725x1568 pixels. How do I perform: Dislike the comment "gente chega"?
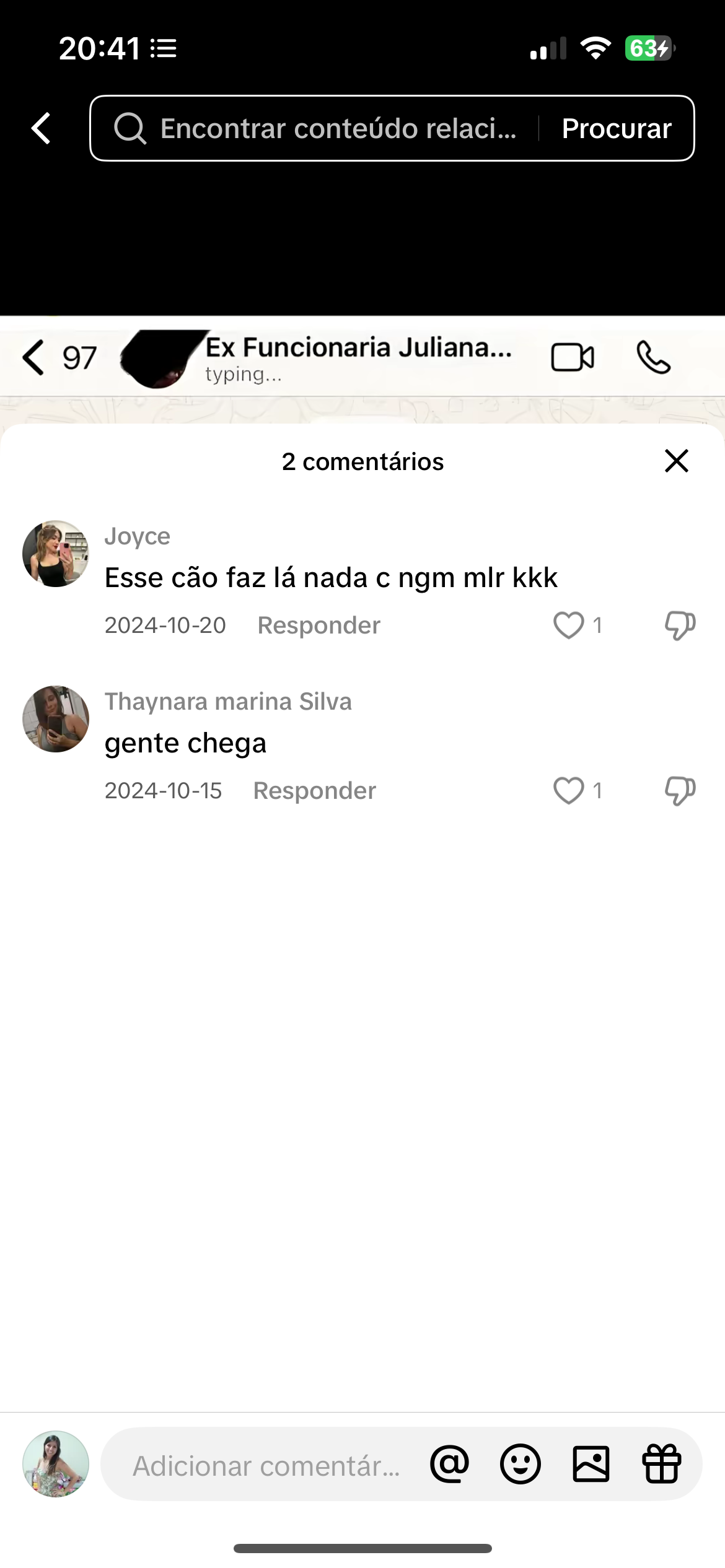(x=680, y=790)
